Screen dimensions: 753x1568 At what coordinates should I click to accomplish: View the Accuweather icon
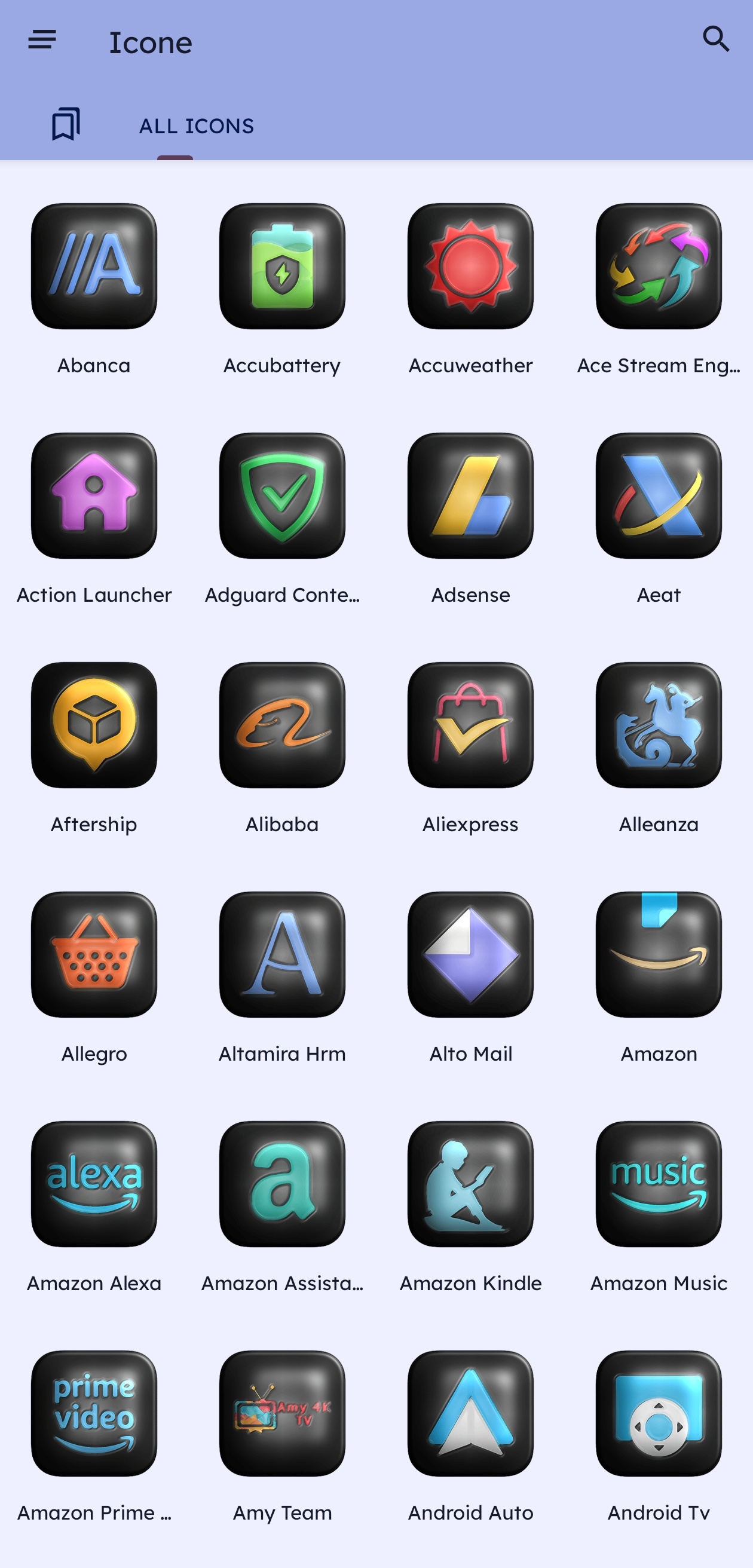(x=470, y=267)
